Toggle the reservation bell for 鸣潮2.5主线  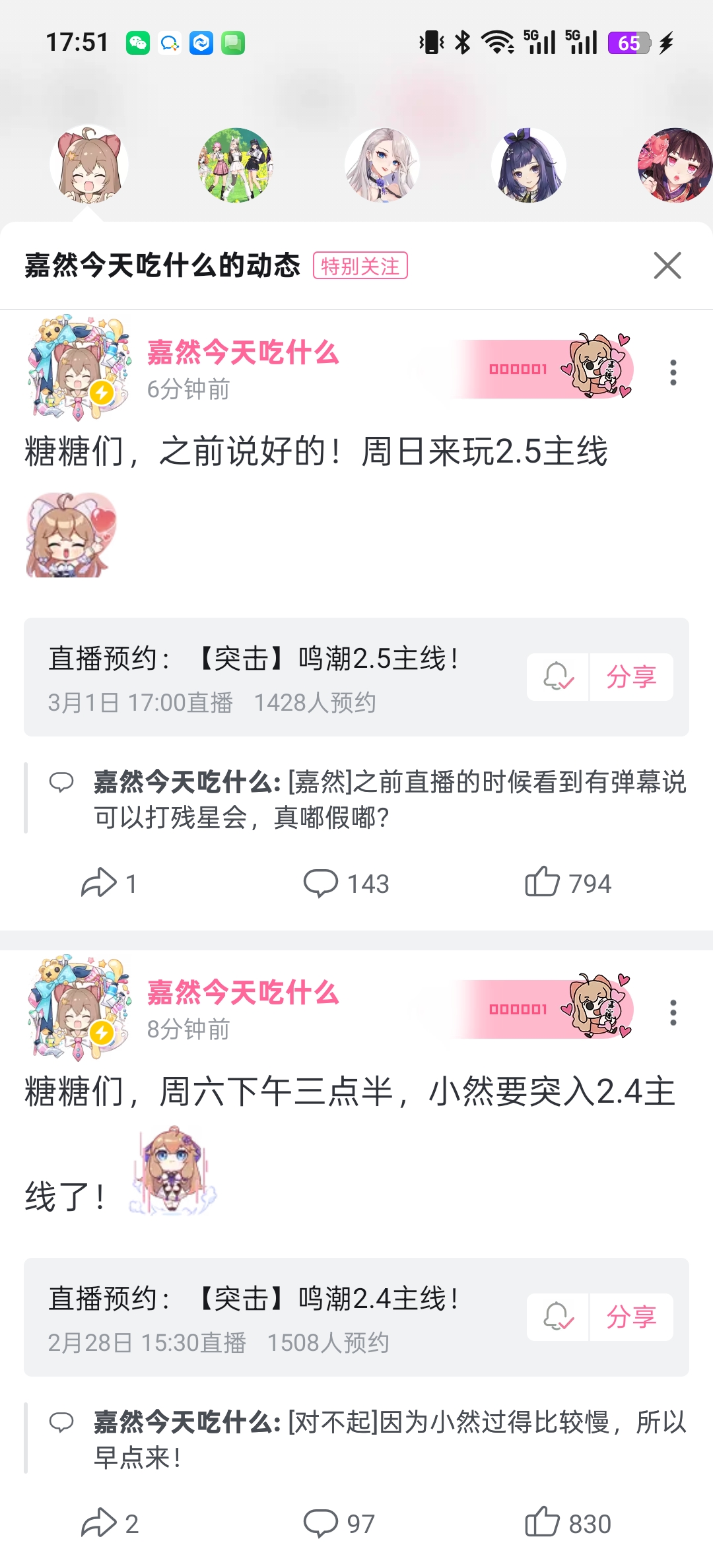[x=558, y=677]
